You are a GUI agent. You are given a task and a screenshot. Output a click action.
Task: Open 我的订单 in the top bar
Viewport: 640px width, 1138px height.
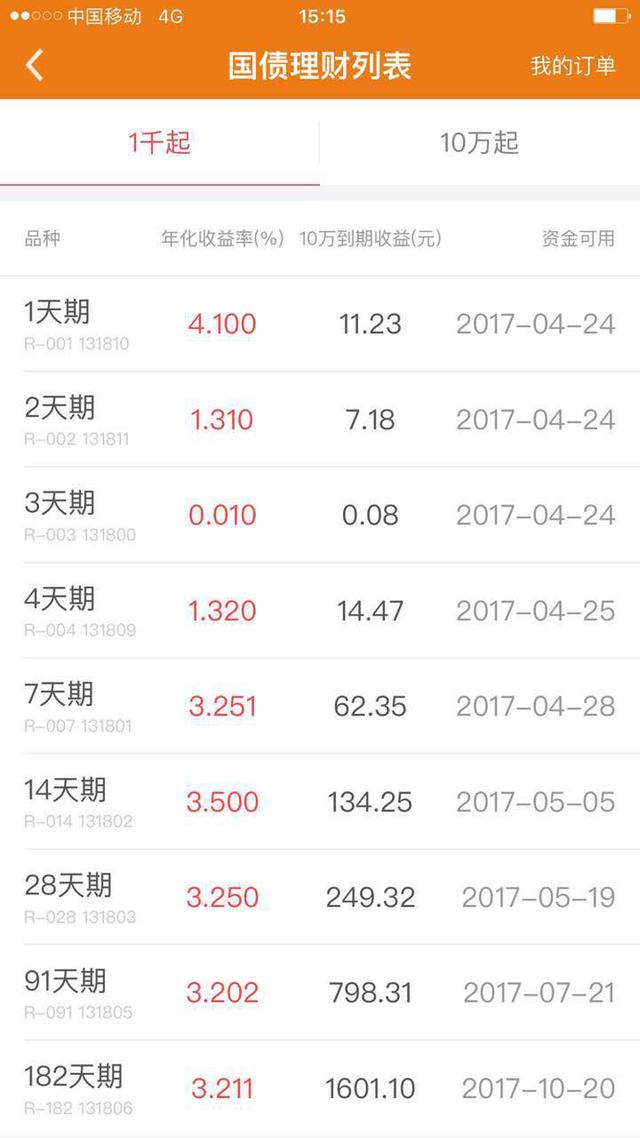(x=573, y=65)
